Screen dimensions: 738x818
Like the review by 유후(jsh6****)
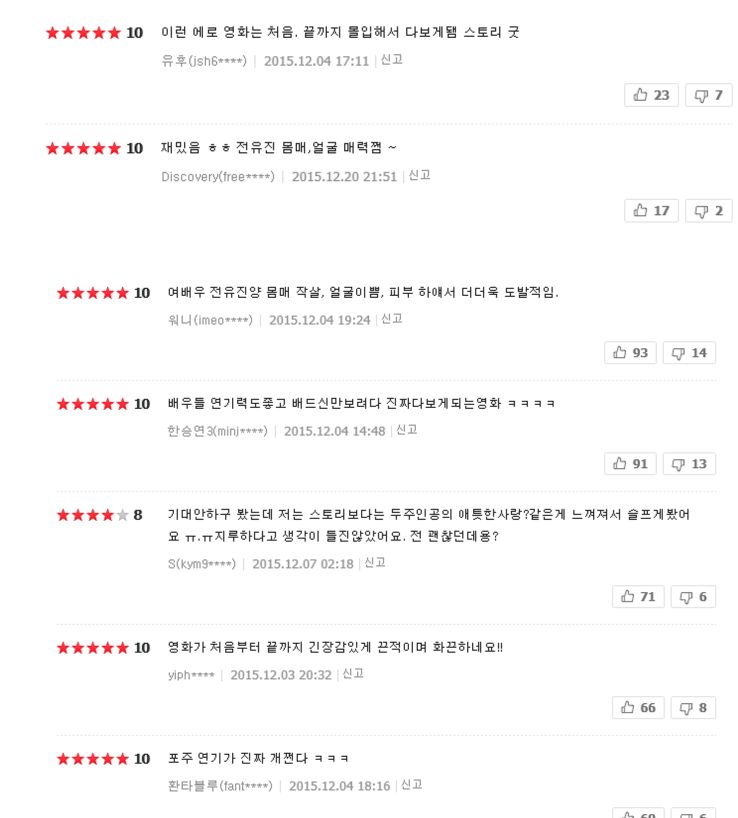pyautogui.click(x=651, y=95)
